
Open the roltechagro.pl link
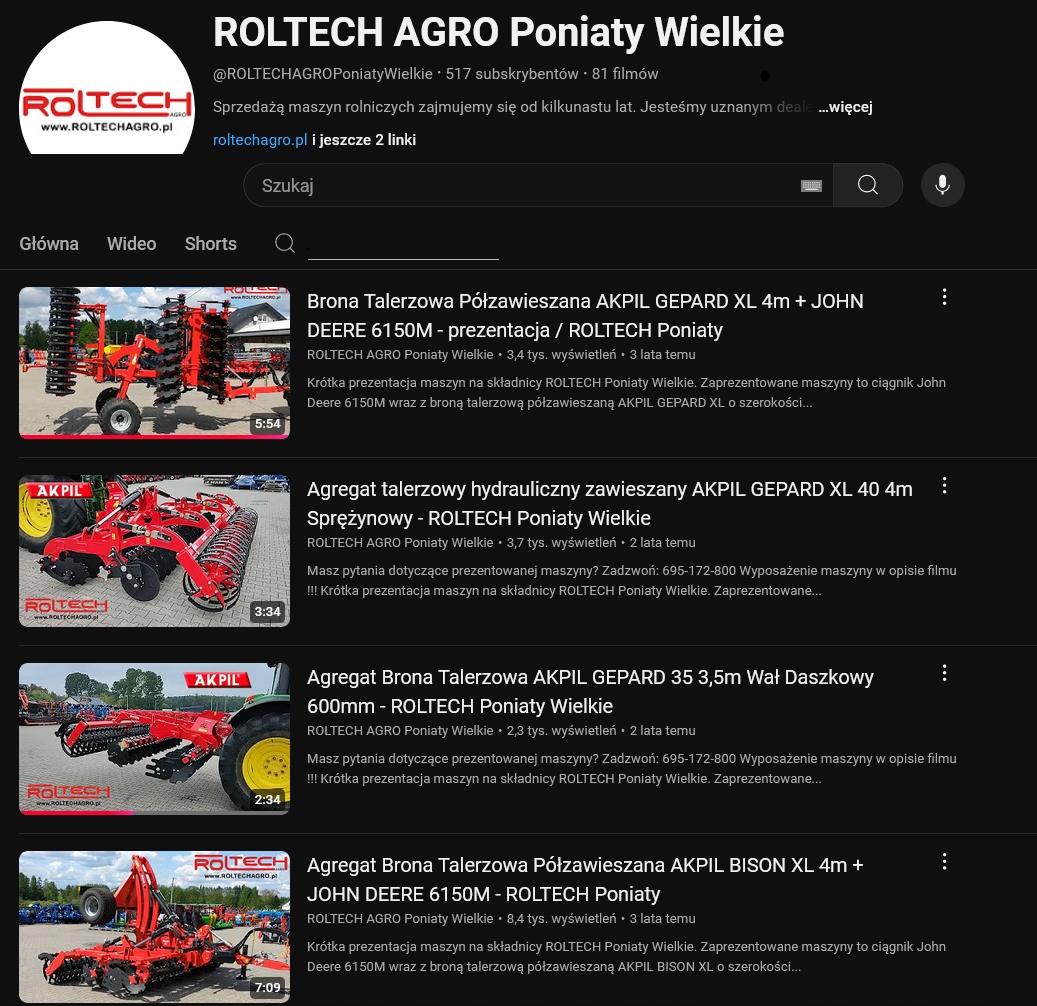[x=260, y=140]
